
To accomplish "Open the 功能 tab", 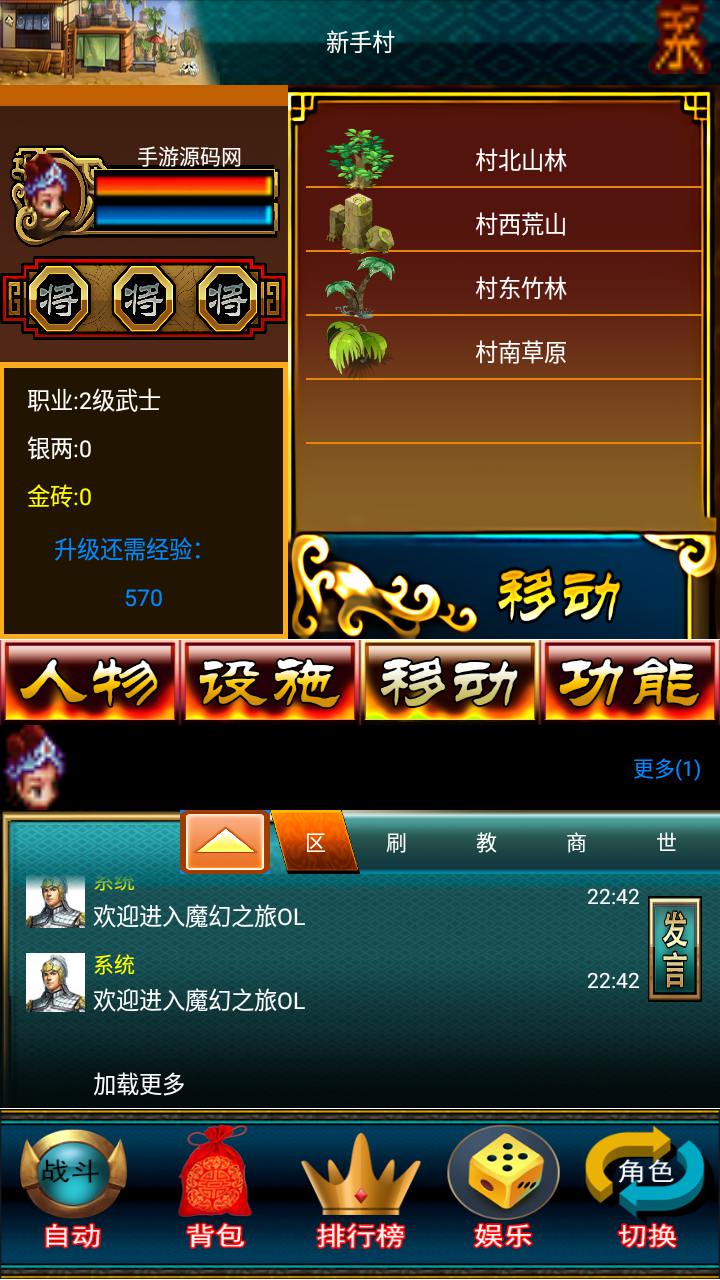I will (x=630, y=682).
